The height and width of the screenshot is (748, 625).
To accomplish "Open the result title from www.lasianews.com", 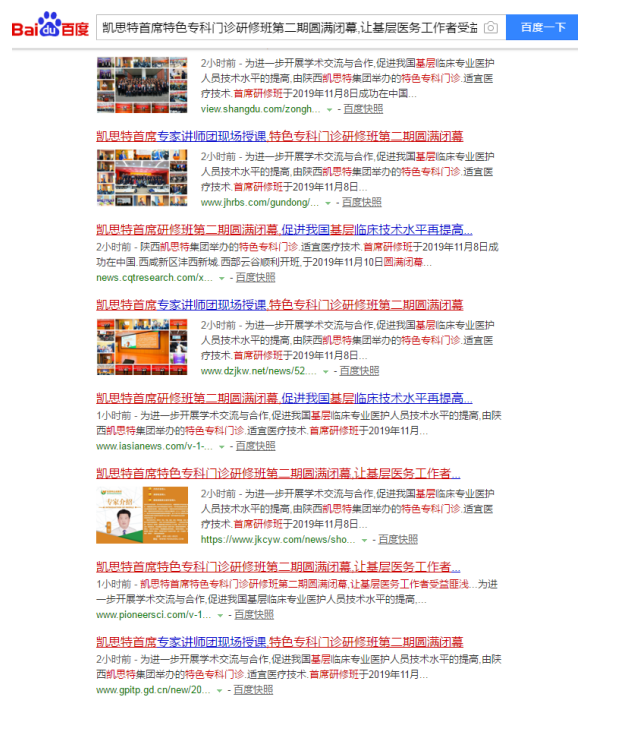I will tap(284, 398).
